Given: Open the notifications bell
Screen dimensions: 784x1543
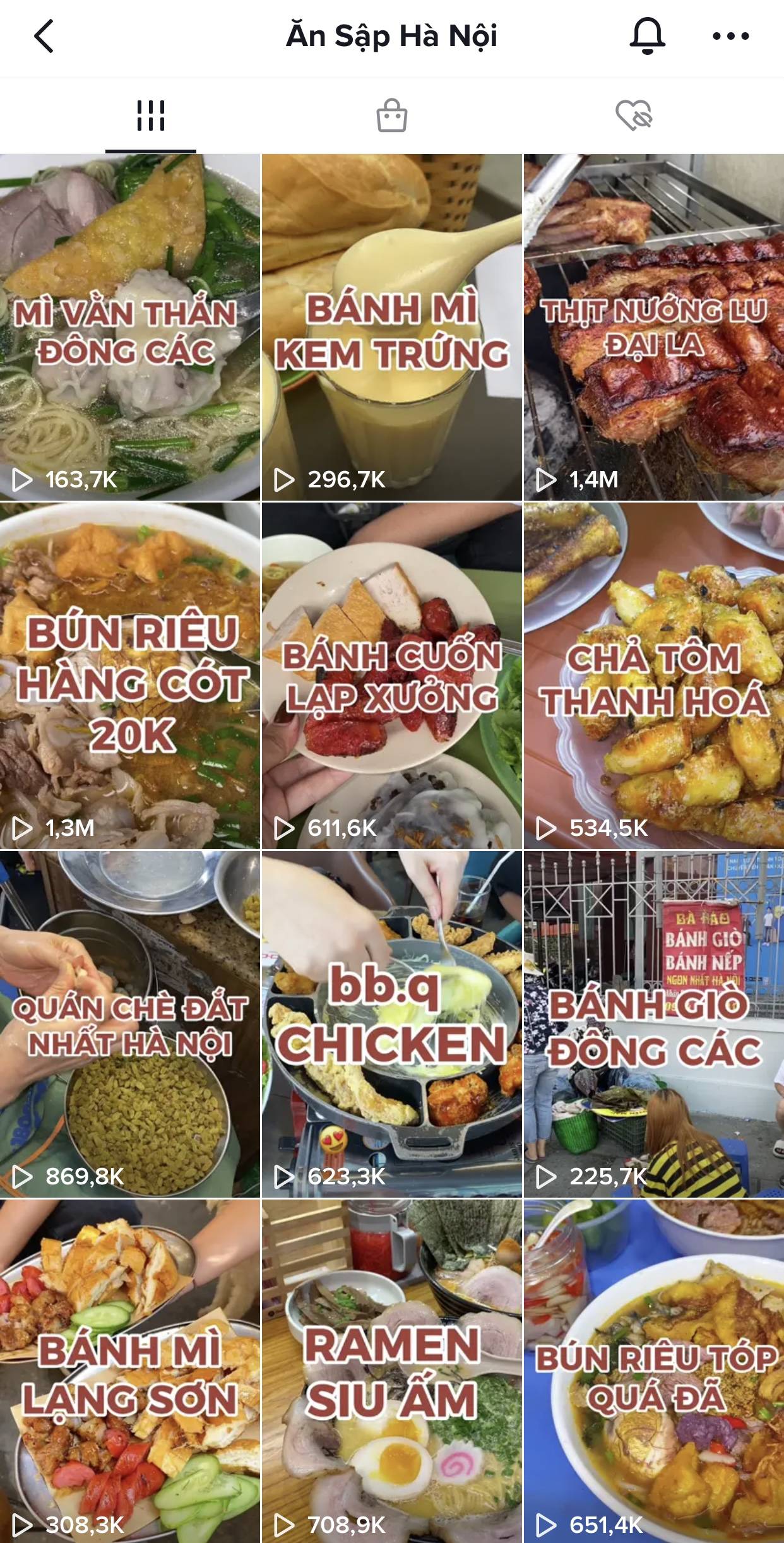Looking at the screenshot, I should pos(648,37).
